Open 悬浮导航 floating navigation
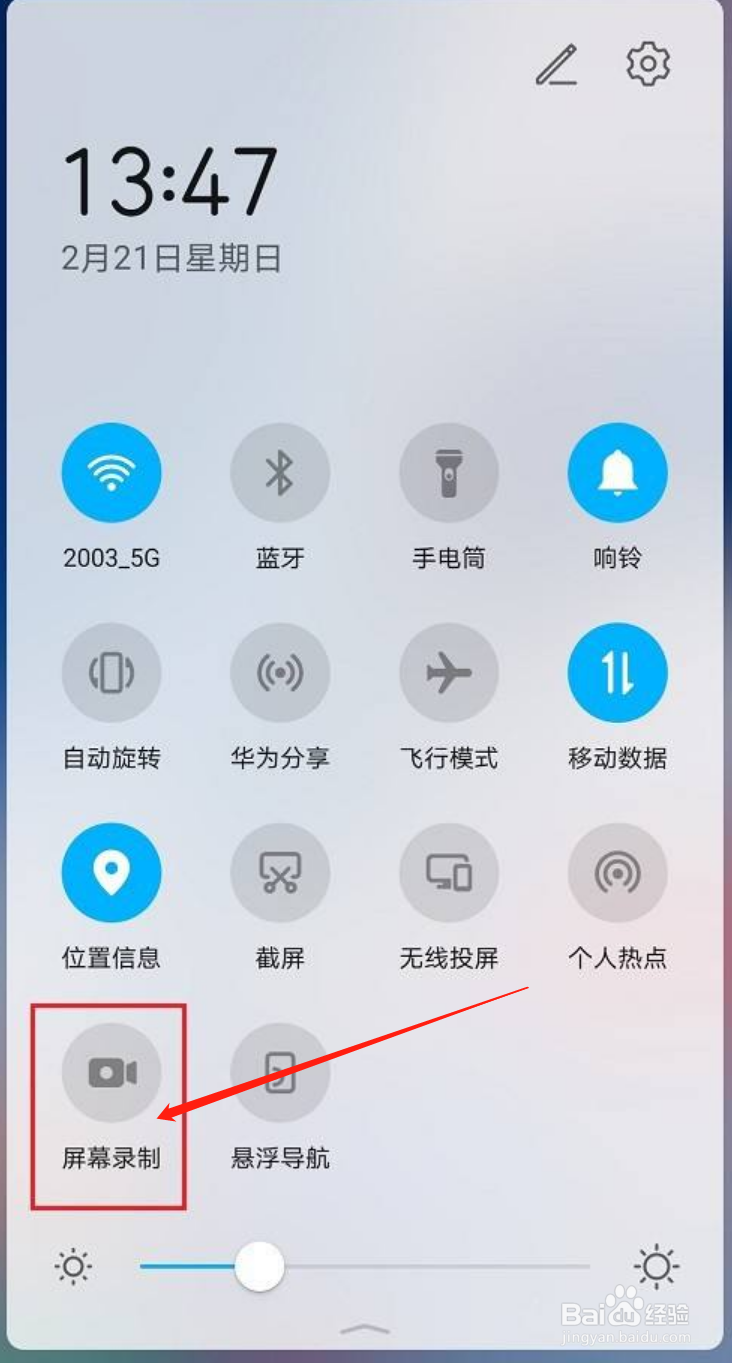The image size is (732, 1363). pos(280,1071)
